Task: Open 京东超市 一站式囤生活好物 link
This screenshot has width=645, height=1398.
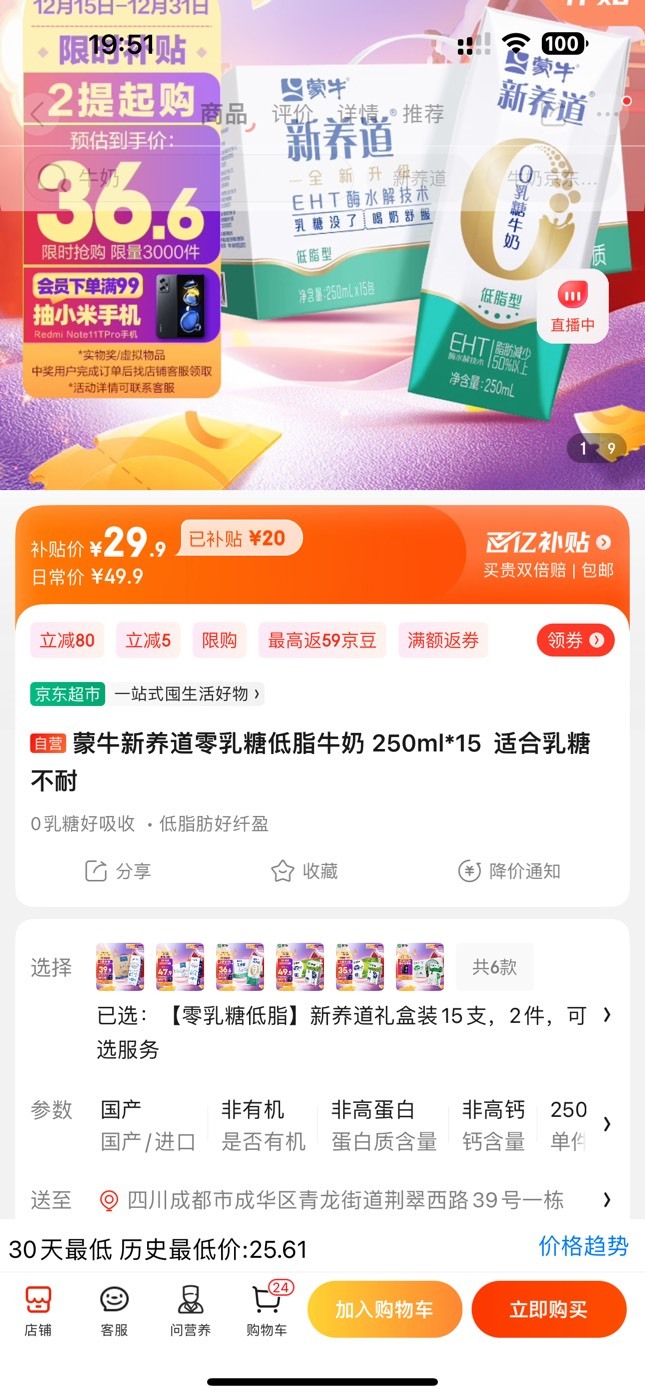Action: (x=147, y=693)
